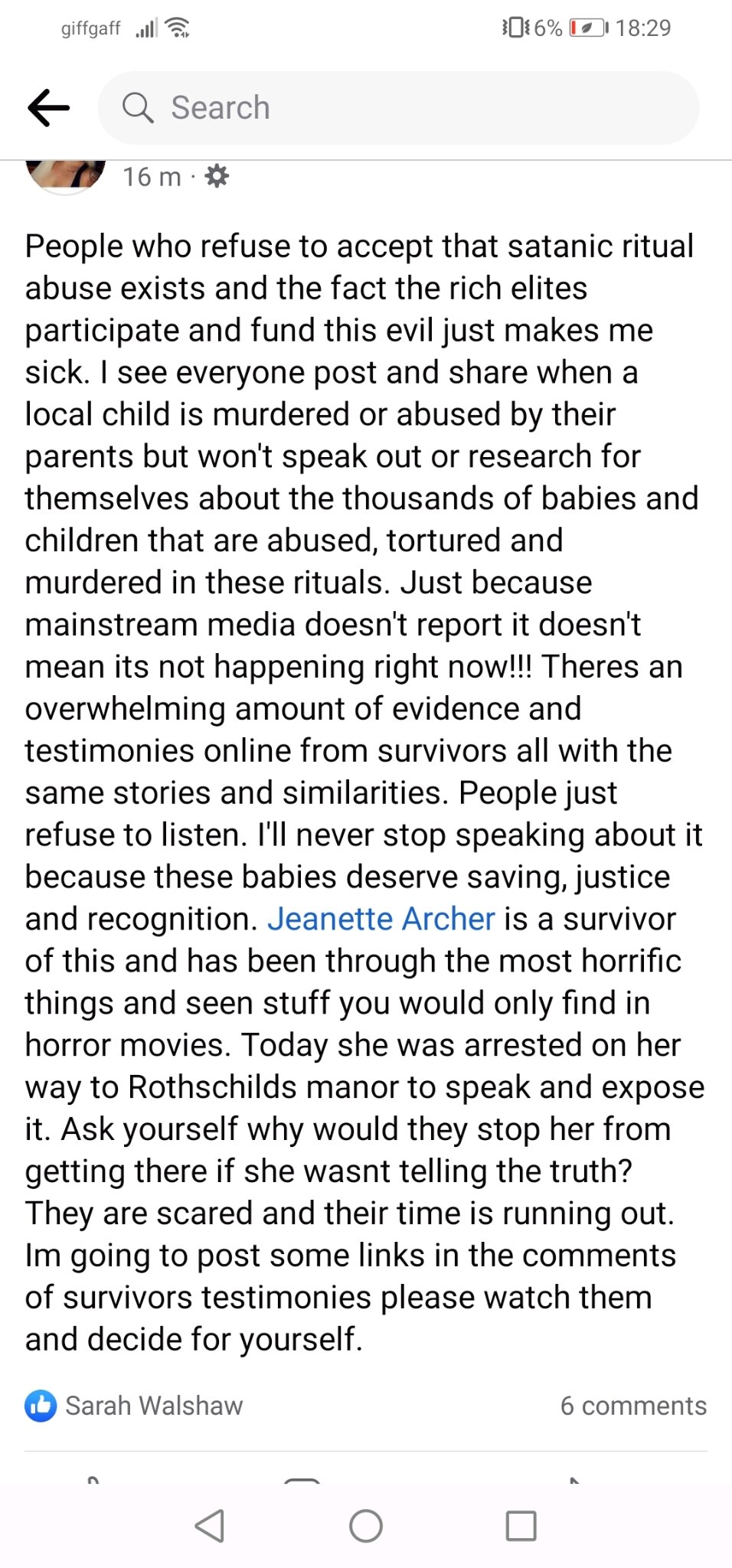View who liked: Sarah Walshaw reactions
The height and width of the screenshot is (1568, 732).
click(135, 1406)
